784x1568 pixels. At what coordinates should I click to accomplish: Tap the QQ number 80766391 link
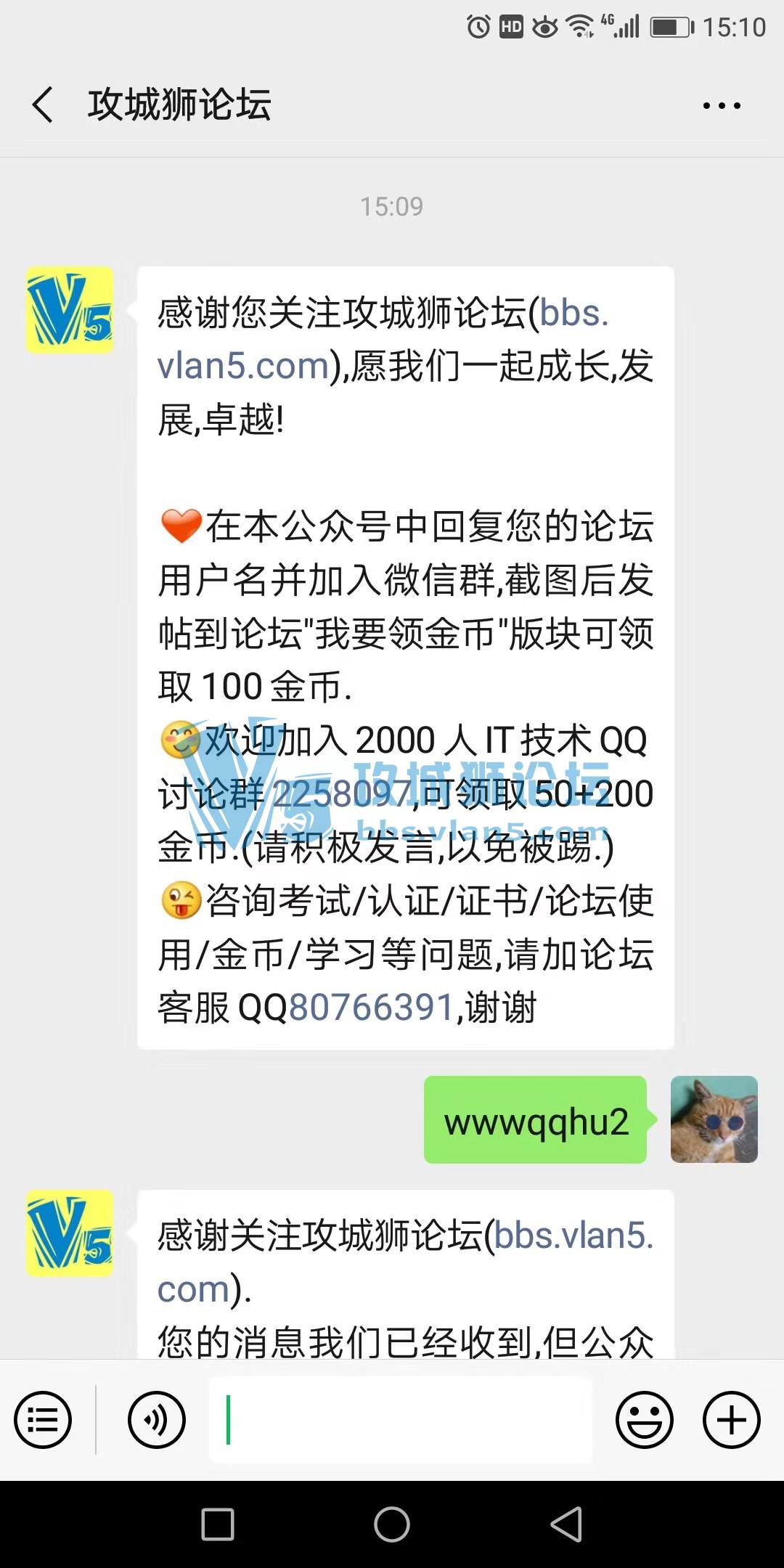click(x=371, y=1008)
